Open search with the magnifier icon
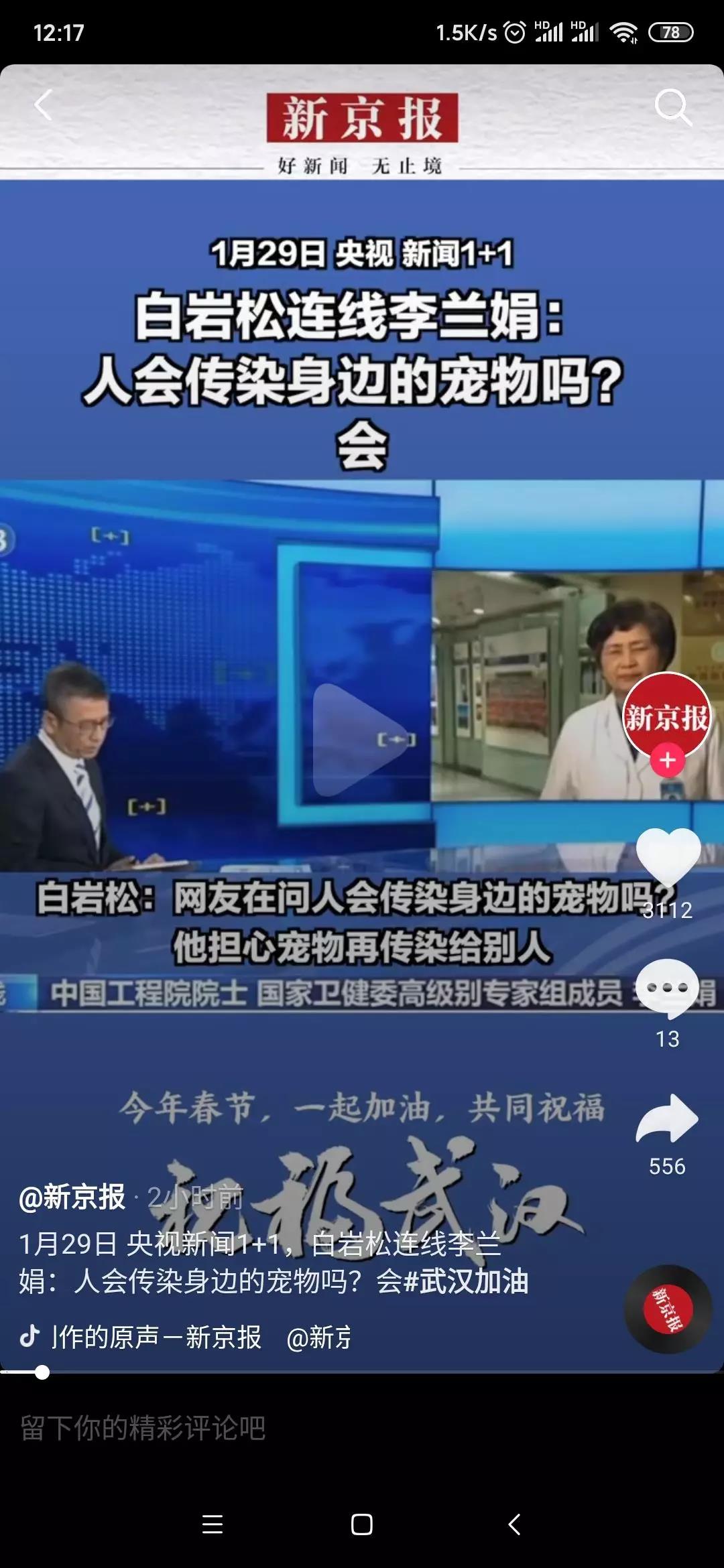Screen dimensions: 724x1568 [x=672, y=107]
